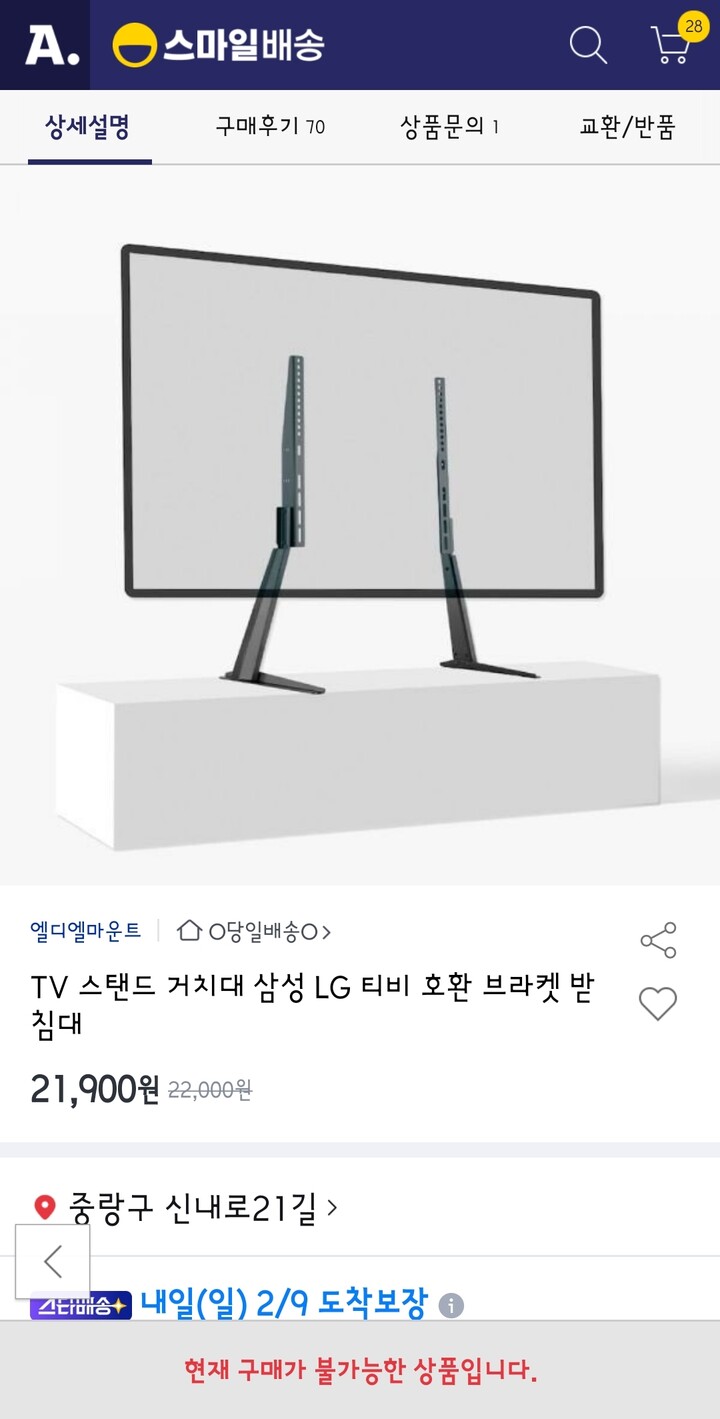Click the home icon beside 당일배송
The width and height of the screenshot is (720, 1419).
[190, 929]
